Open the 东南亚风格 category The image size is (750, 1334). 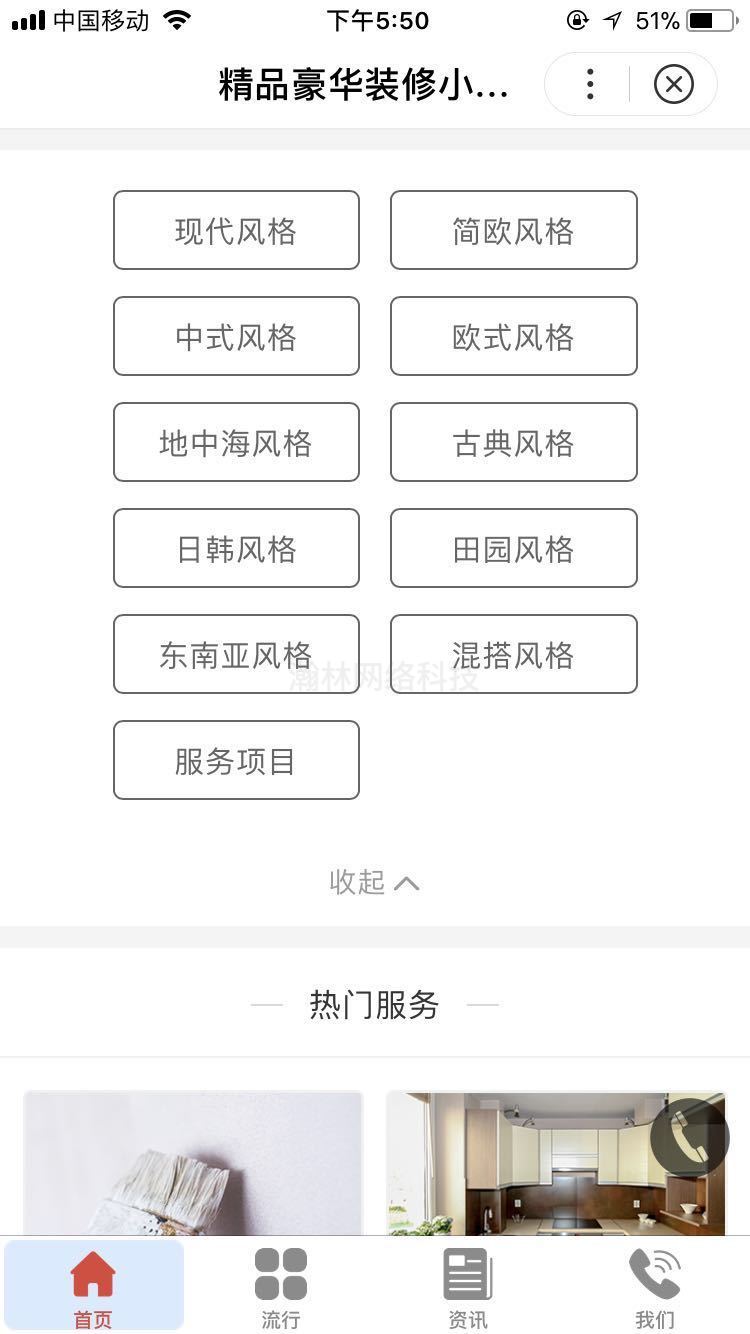point(236,655)
